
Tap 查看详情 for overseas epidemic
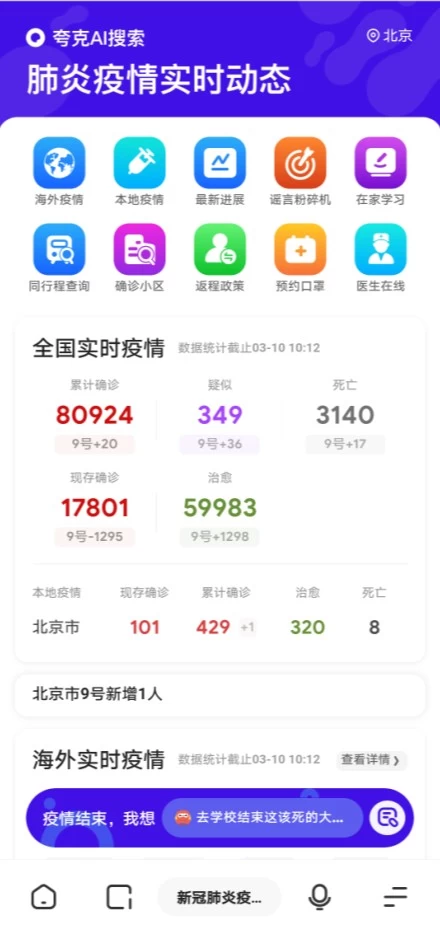point(371,760)
